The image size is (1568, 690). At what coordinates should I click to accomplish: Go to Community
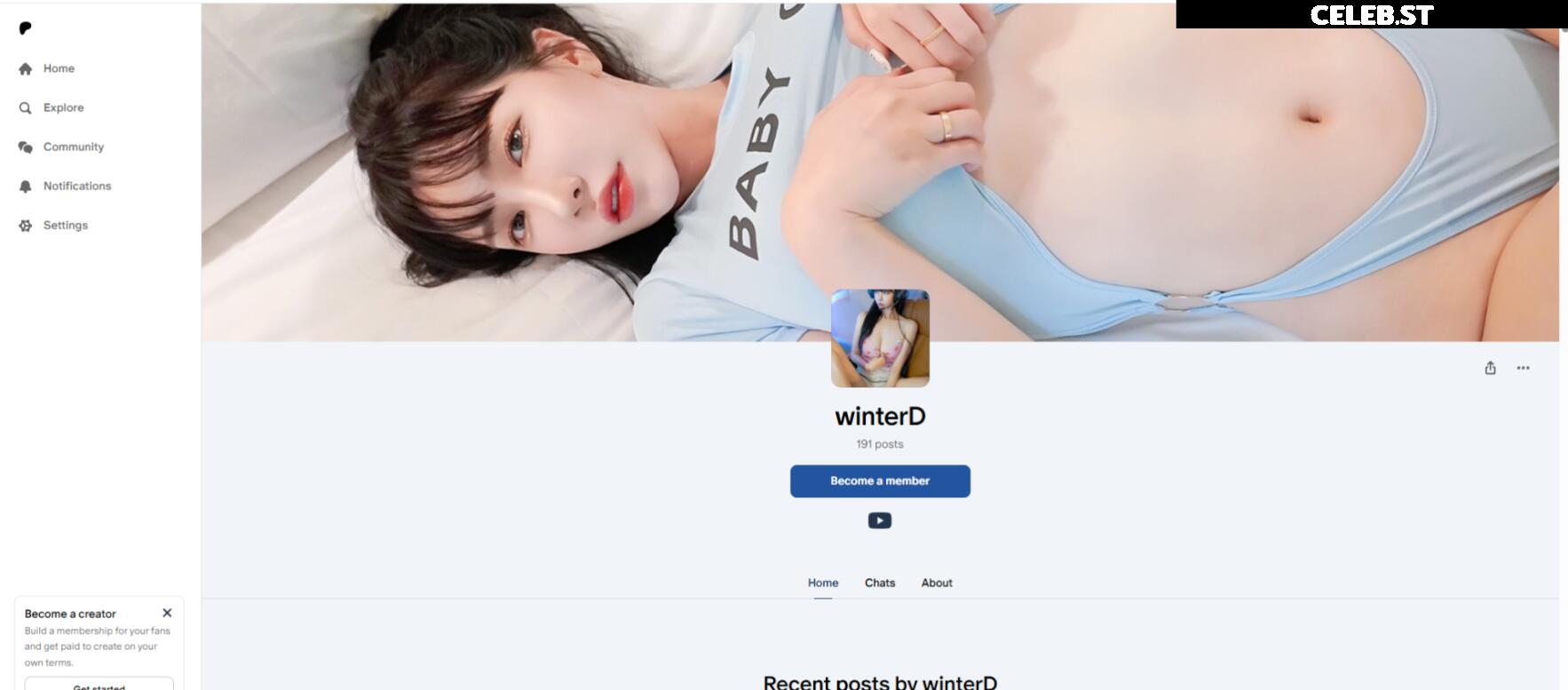click(x=73, y=147)
